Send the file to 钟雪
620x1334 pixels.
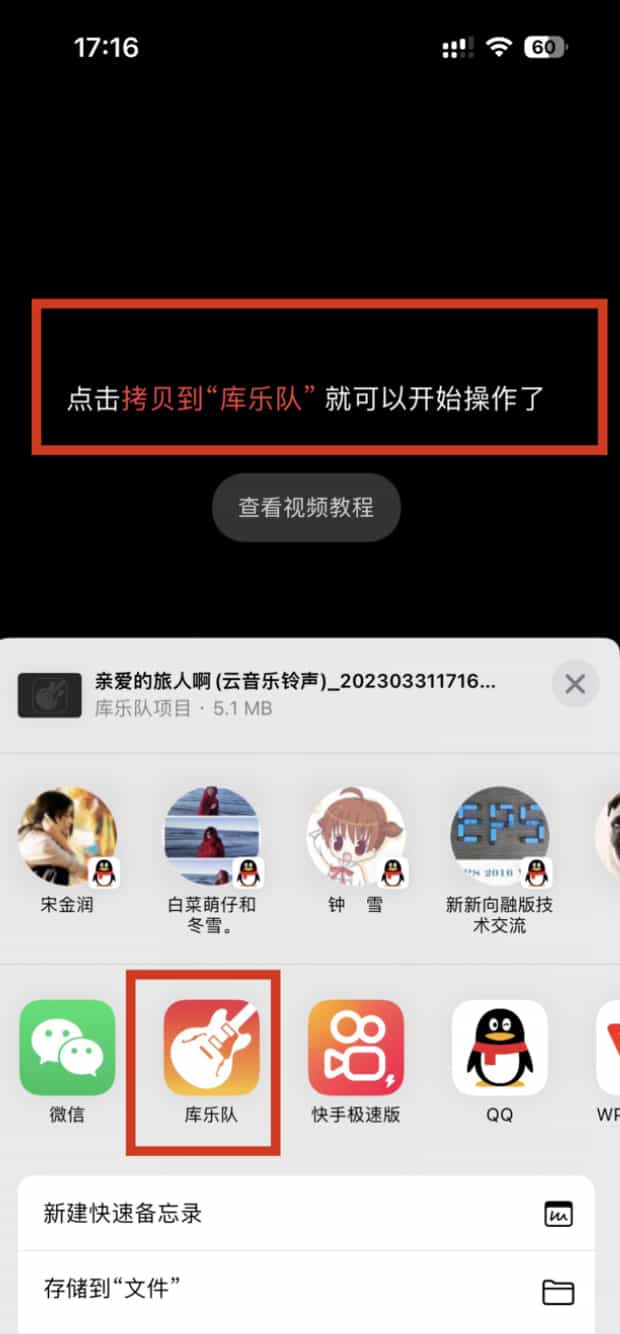pyautogui.click(x=355, y=837)
